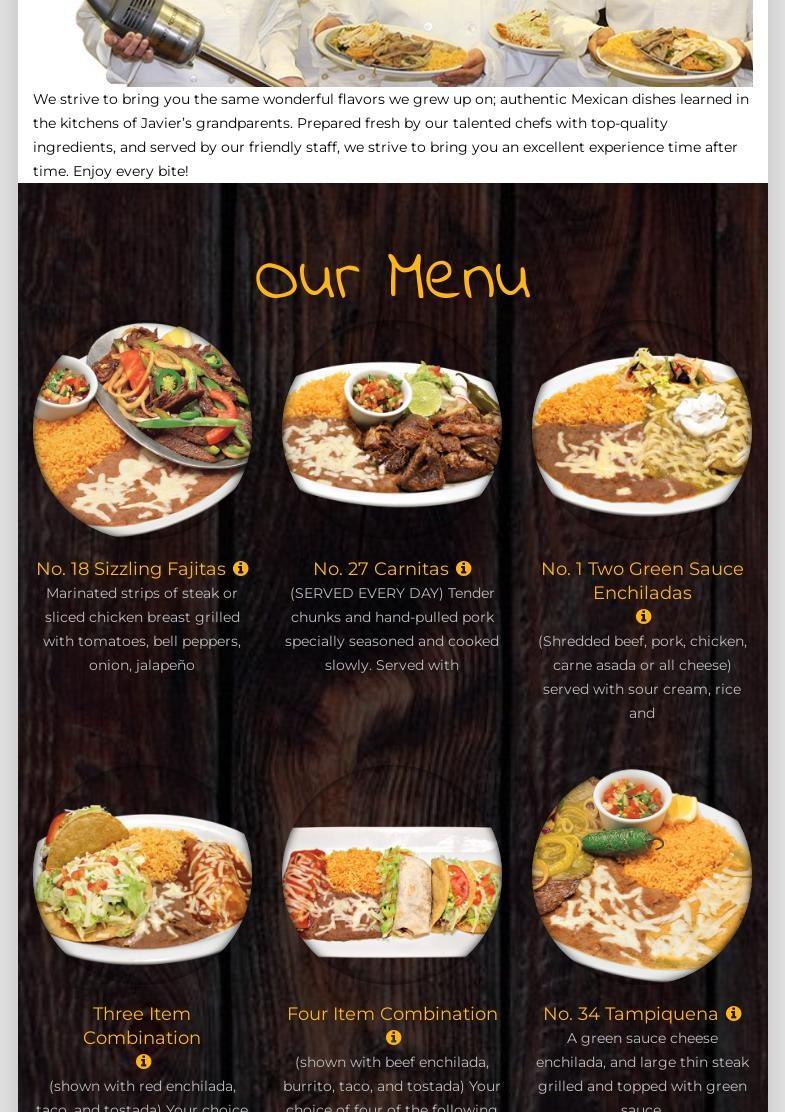Click the sizzling fajitas dish photo
The image size is (785, 1112).
pyautogui.click(x=142, y=430)
